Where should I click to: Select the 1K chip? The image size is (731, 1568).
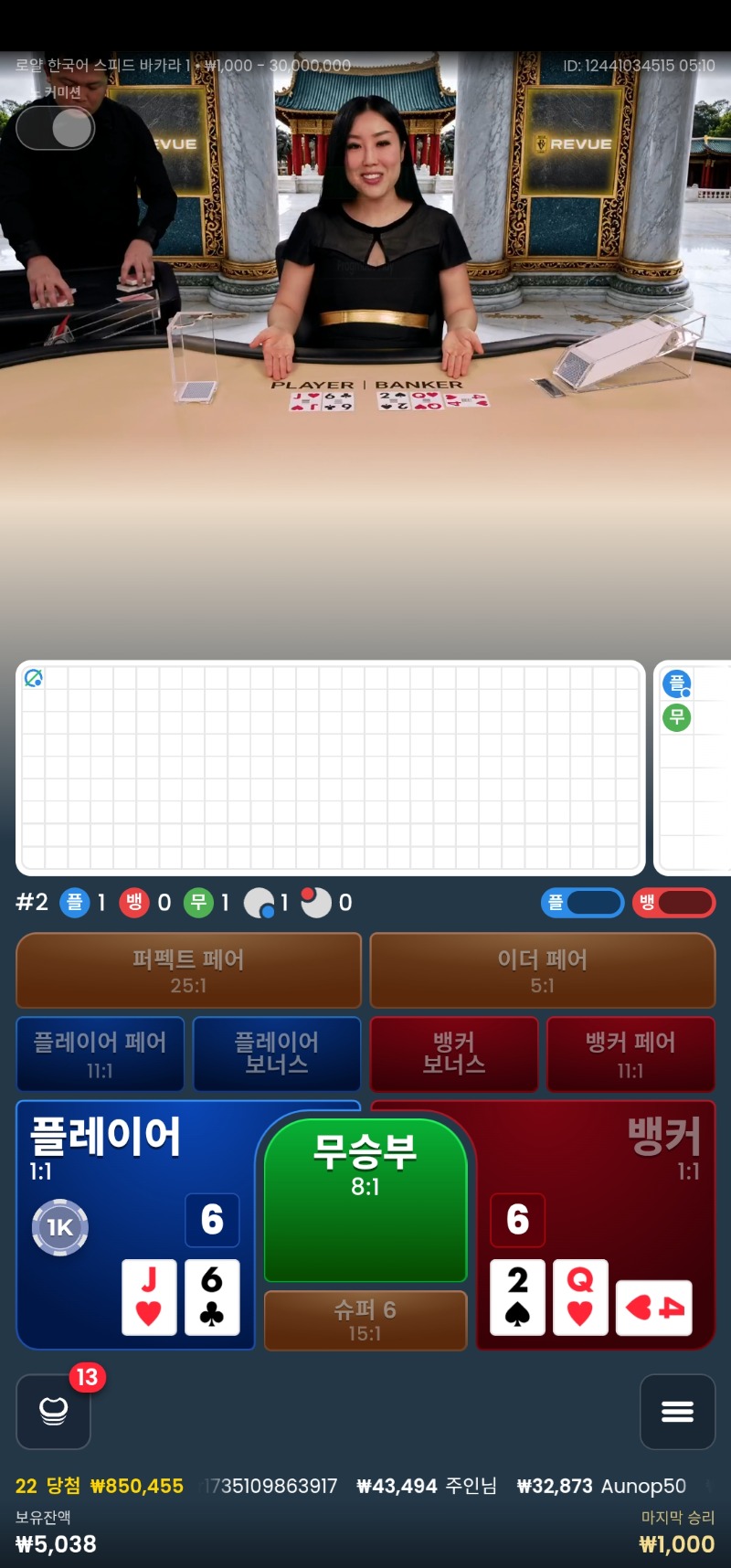tap(60, 1227)
